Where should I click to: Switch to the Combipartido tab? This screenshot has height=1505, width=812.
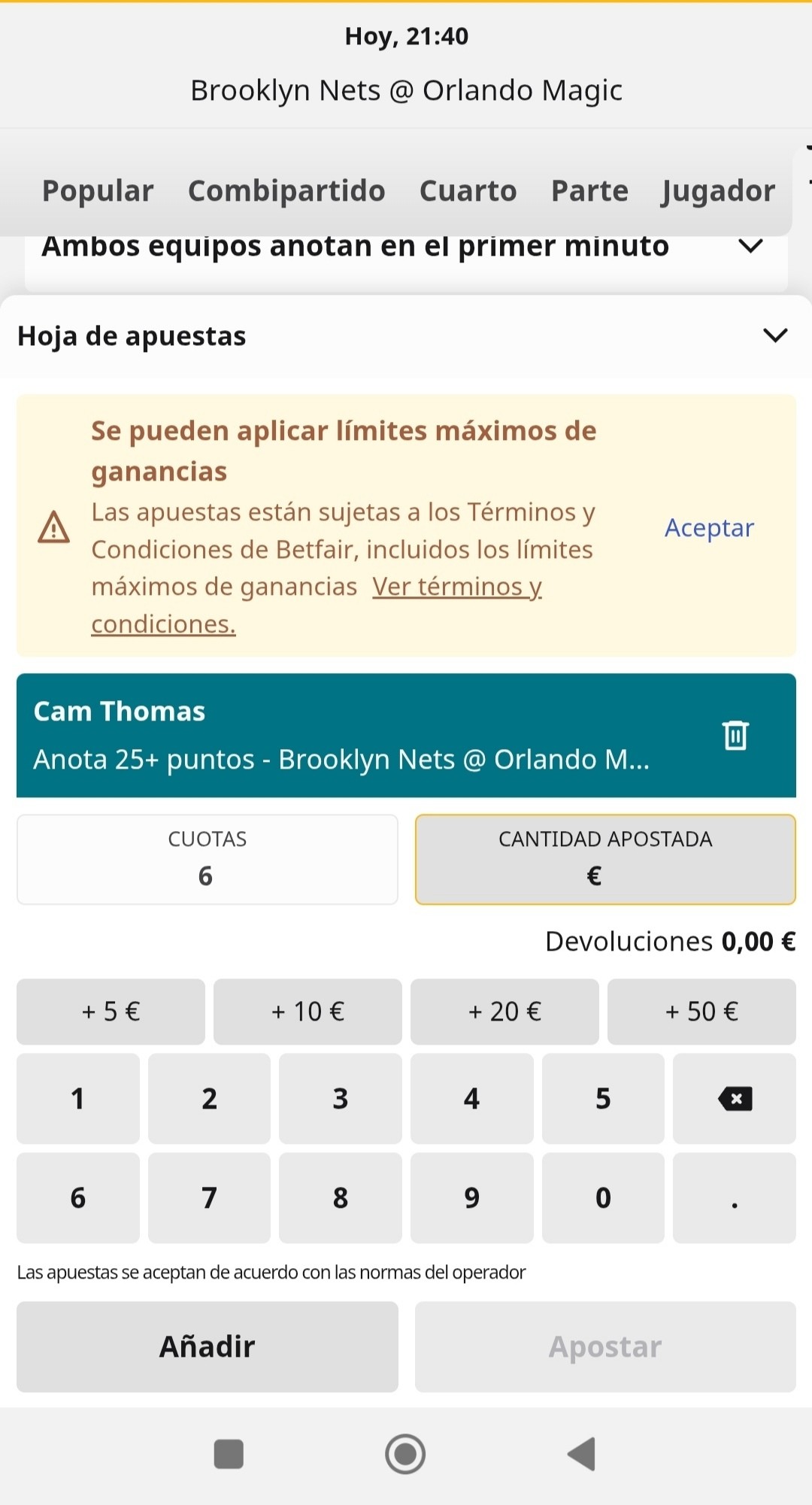coord(286,191)
